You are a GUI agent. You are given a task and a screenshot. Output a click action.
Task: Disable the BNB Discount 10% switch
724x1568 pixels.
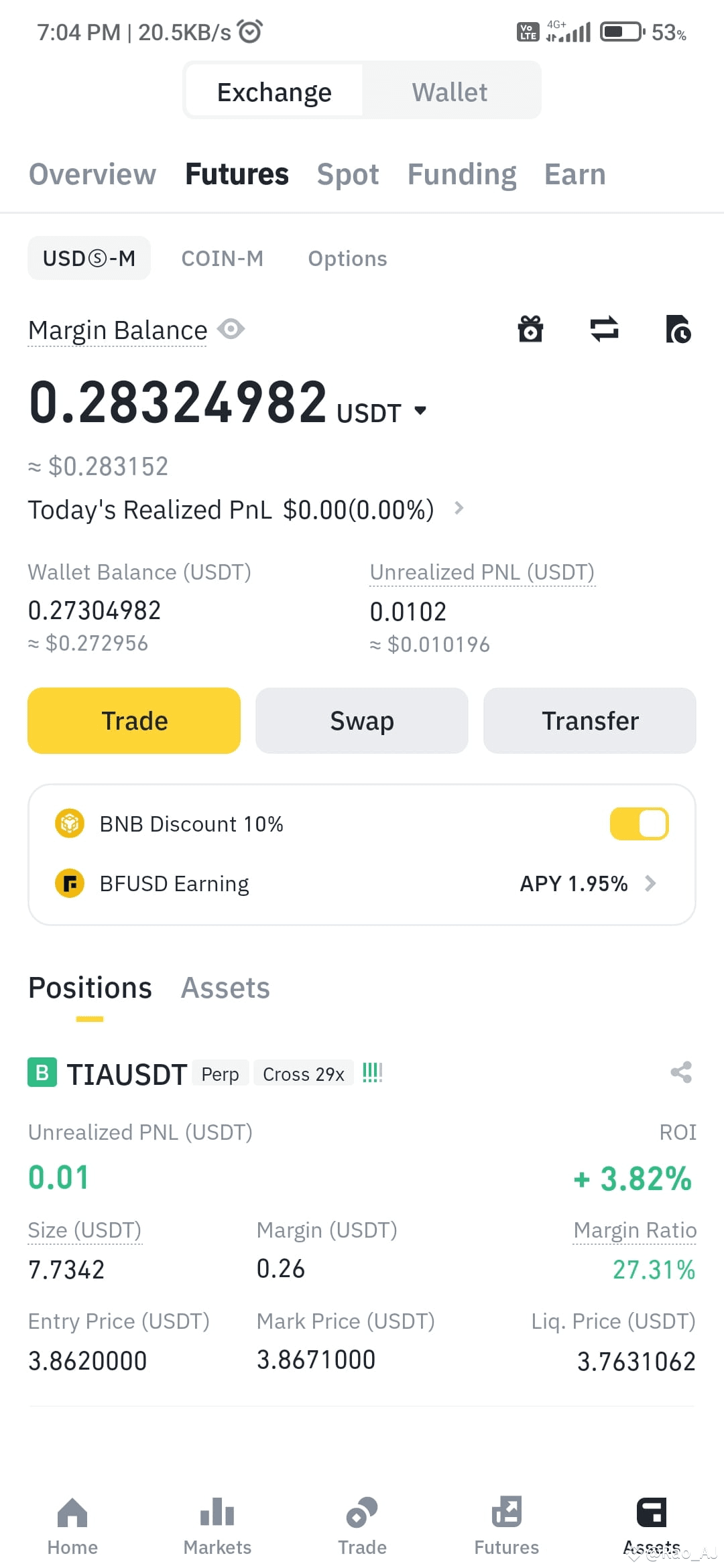tap(639, 824)
